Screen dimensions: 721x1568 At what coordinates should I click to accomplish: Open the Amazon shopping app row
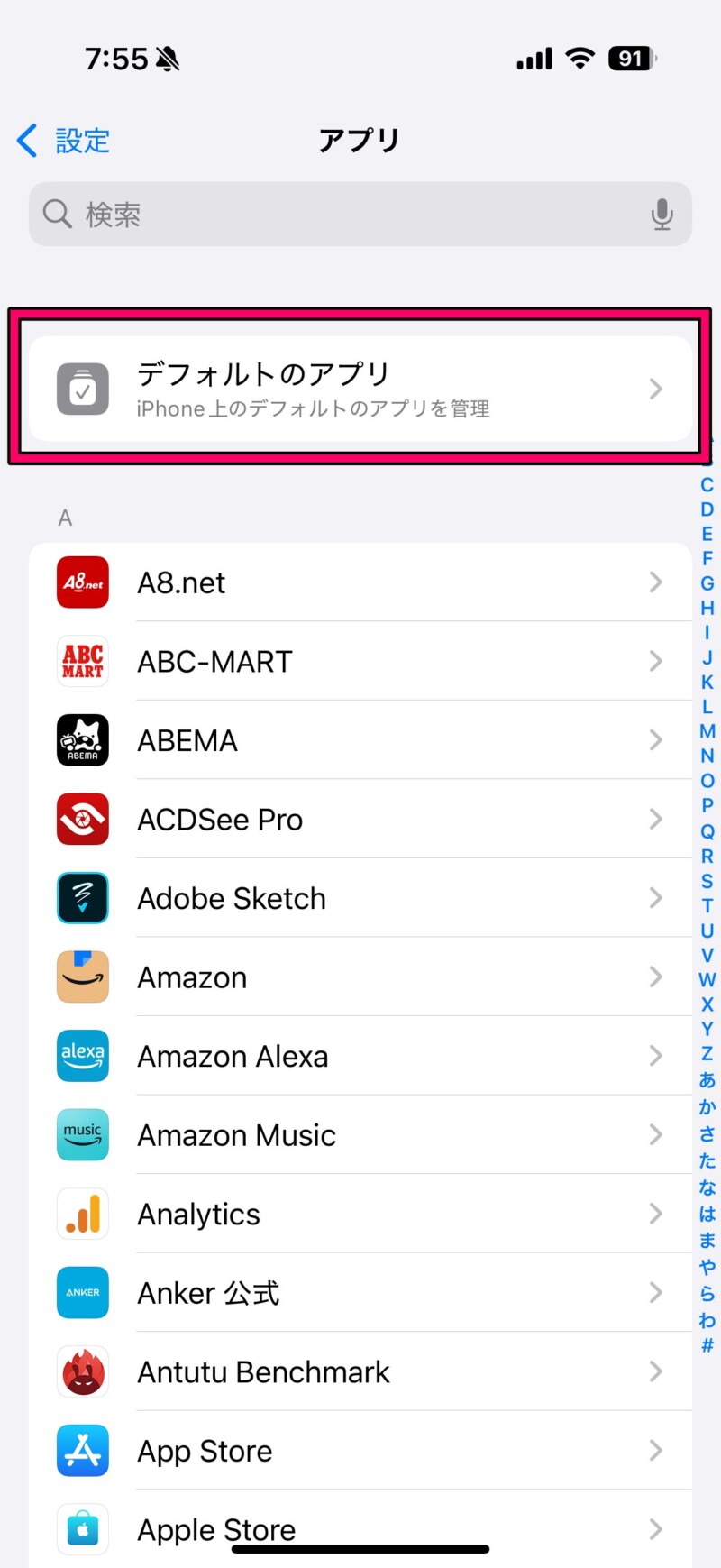point(360,977)
